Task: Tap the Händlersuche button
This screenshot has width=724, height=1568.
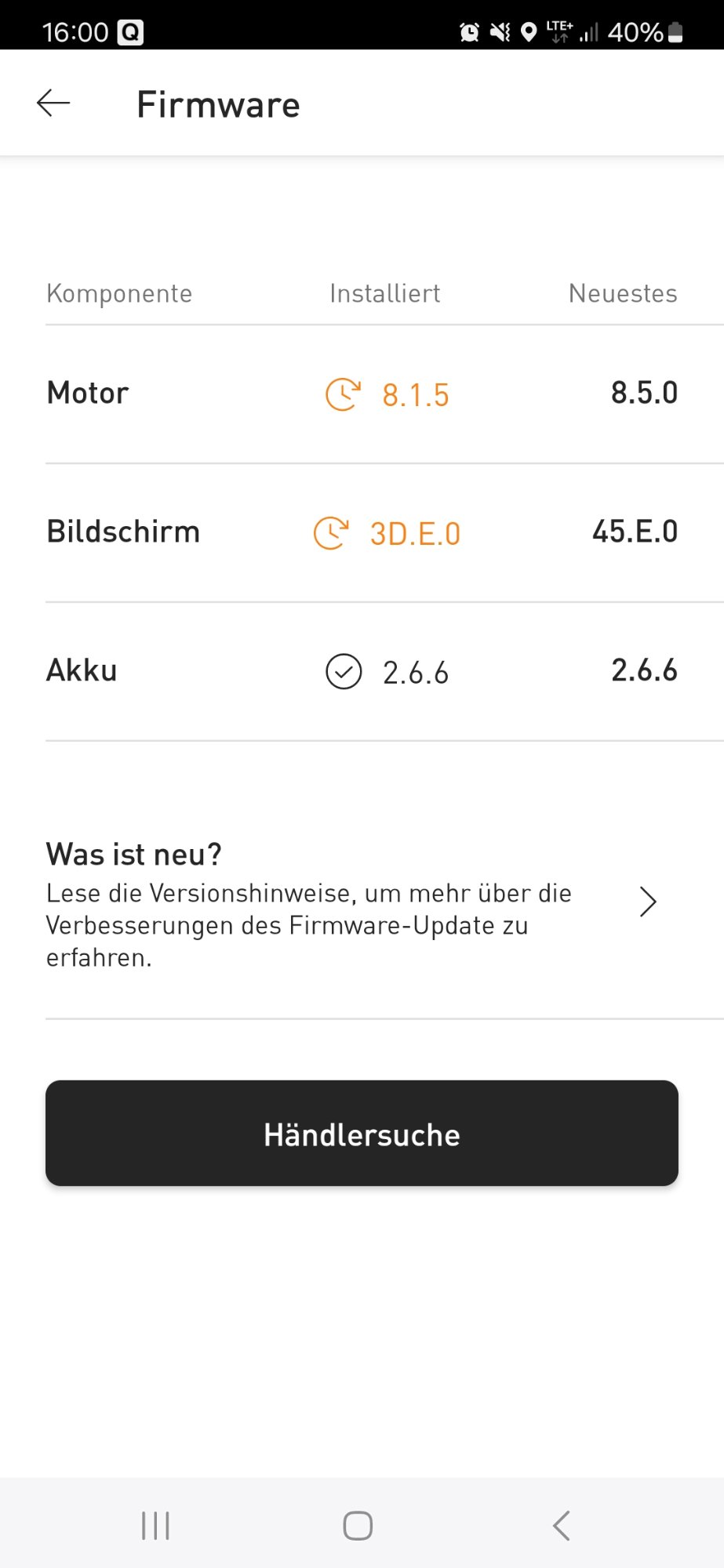Action: tap(362, 1133)
